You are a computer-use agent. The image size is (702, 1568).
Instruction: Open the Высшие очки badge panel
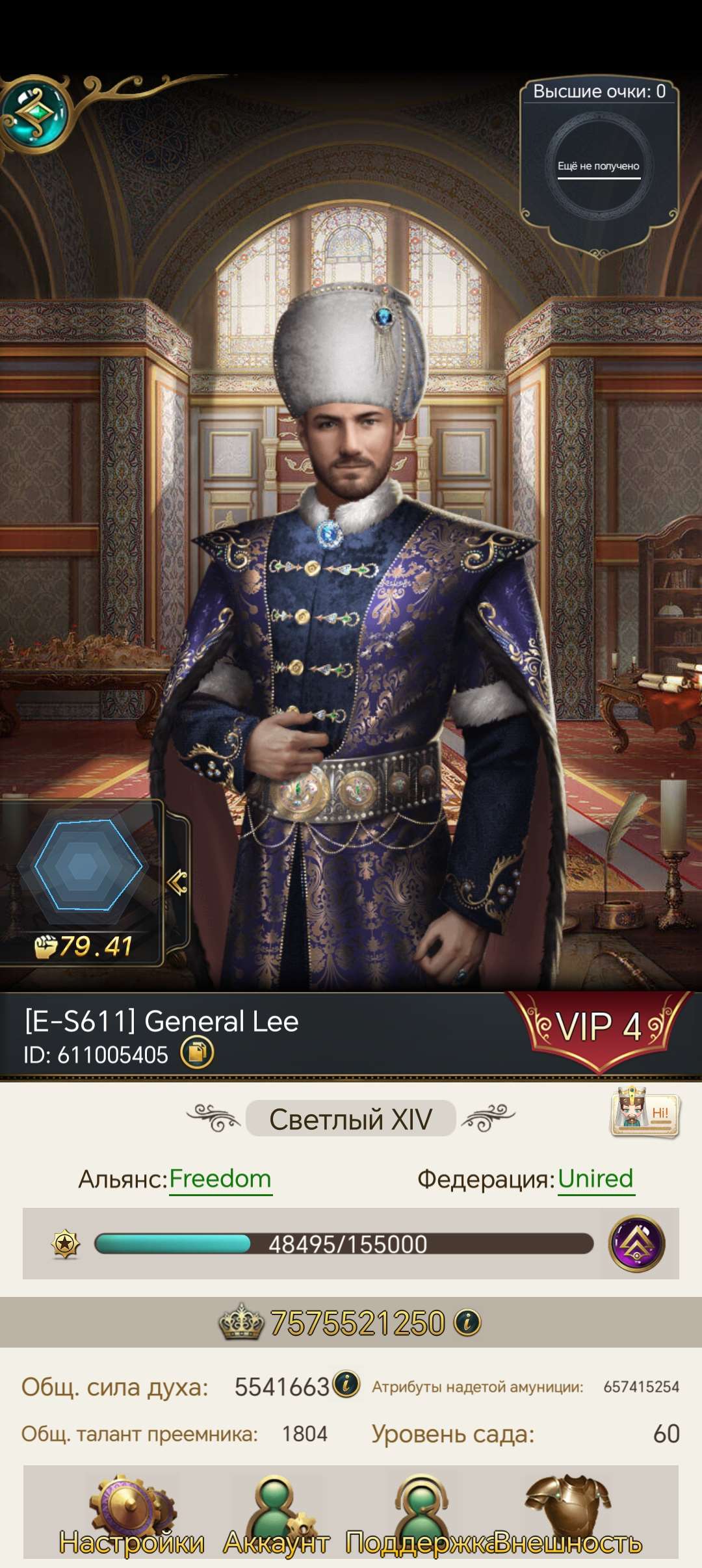[599, 165]
